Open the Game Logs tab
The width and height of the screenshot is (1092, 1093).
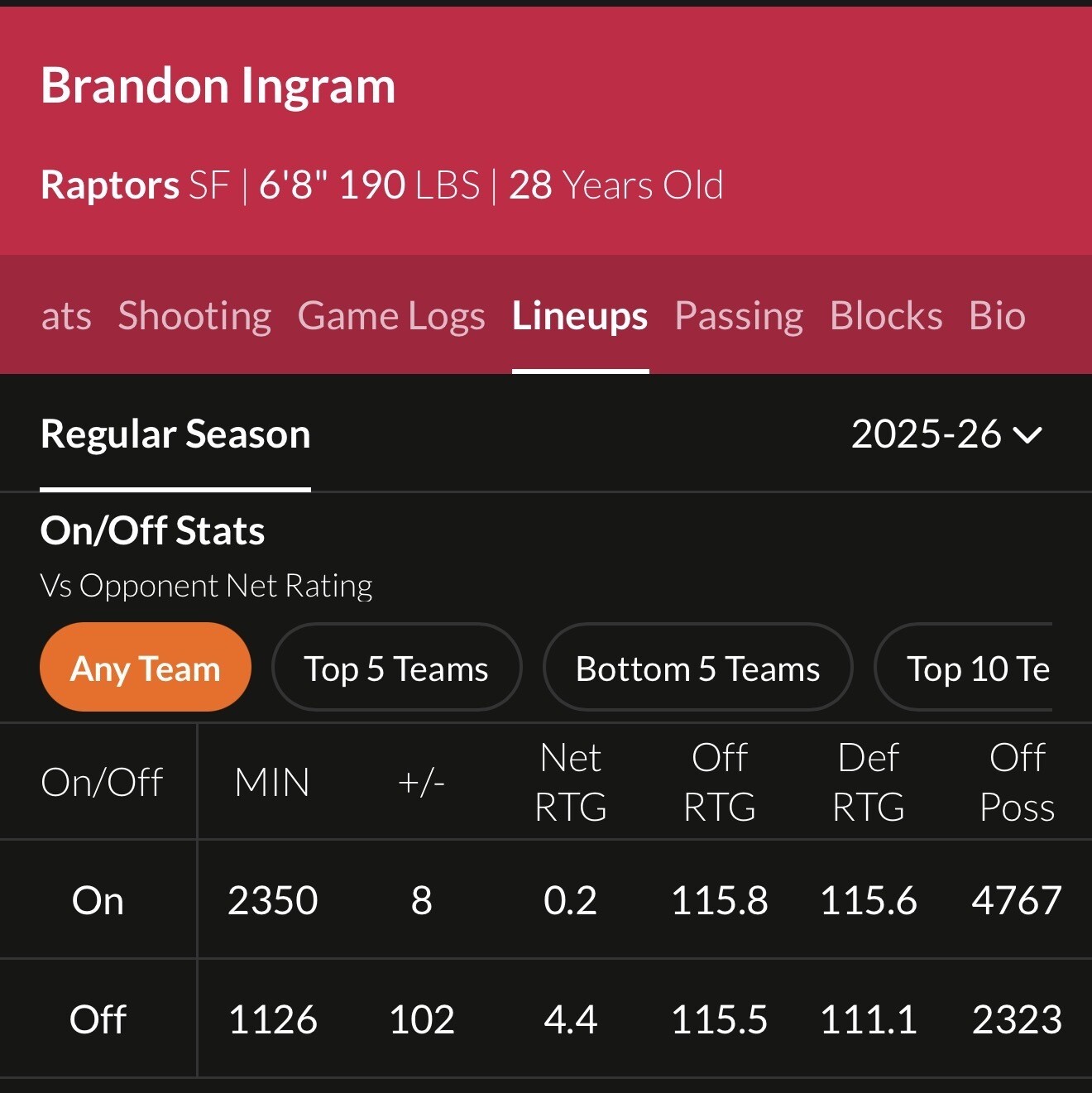point(391,316)
